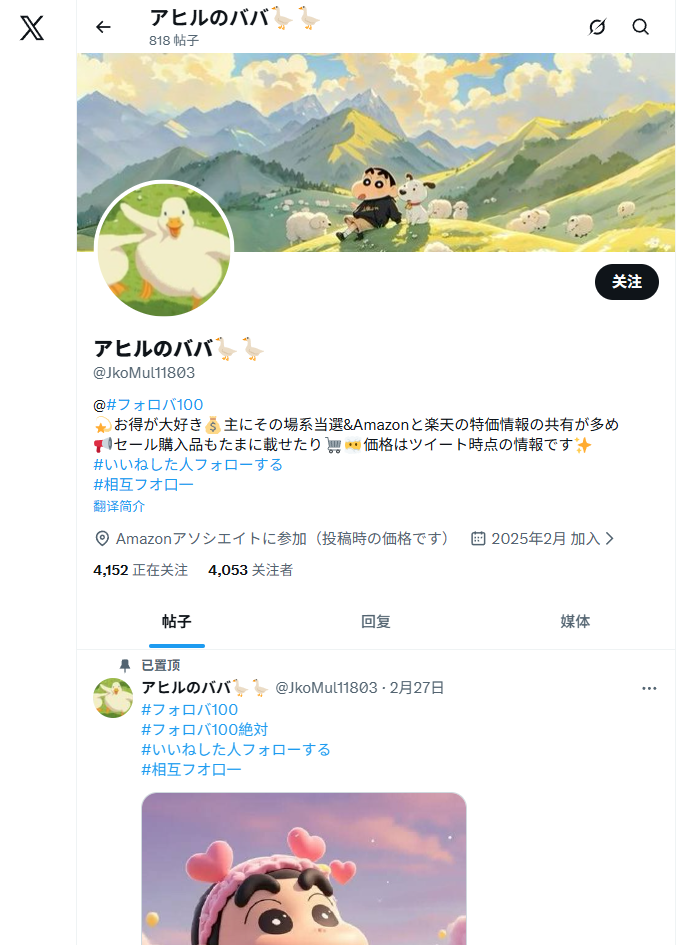Open search on this profile
Image resolution: width=685 pixels, height=945 pixels.
641,27
